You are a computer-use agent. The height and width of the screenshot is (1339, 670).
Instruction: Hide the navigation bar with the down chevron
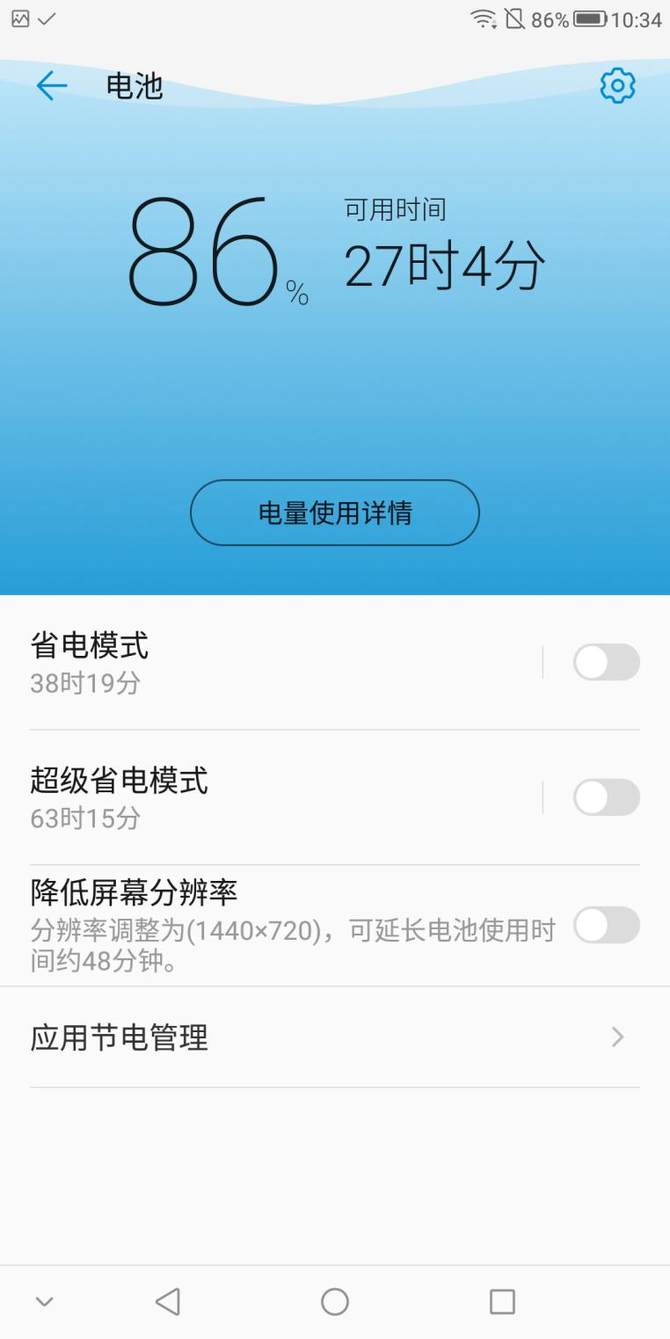44,1301
